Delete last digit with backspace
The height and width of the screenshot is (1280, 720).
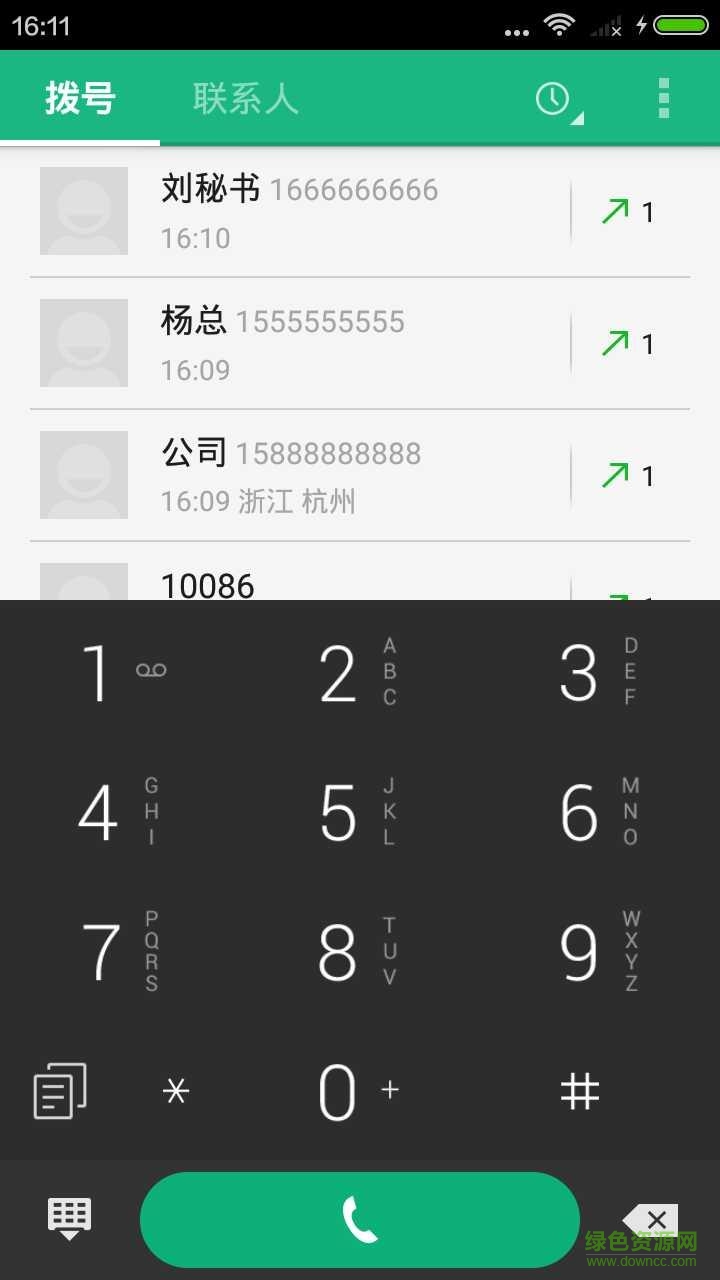pos(651,1219)
